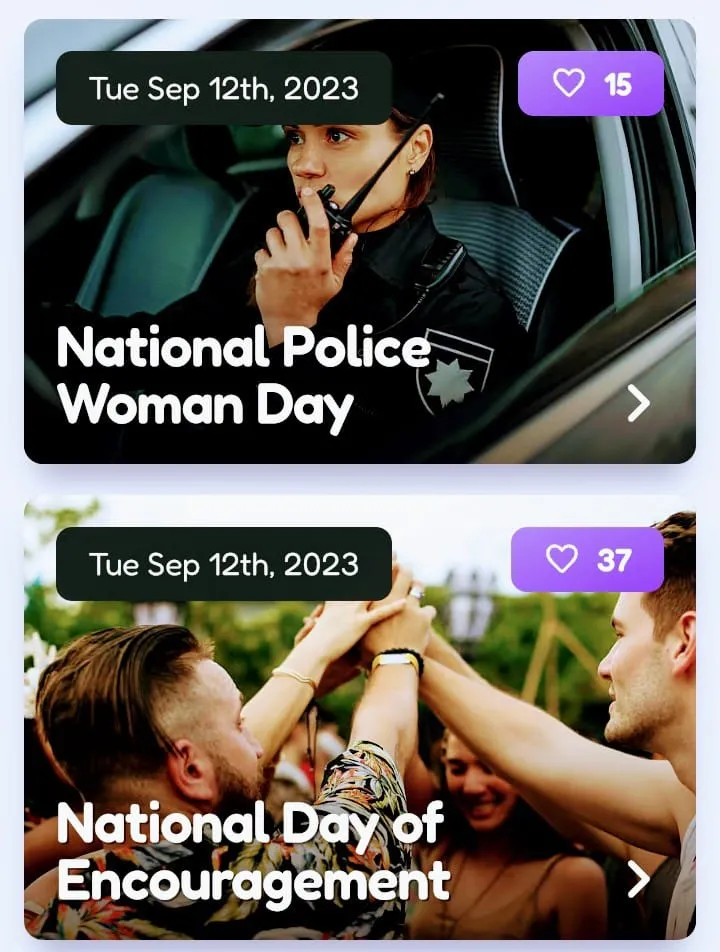The height and width of the screenshot is (952, 720).
Task: Open the National Police Woman Day card
Action: (x=638, y=403)
